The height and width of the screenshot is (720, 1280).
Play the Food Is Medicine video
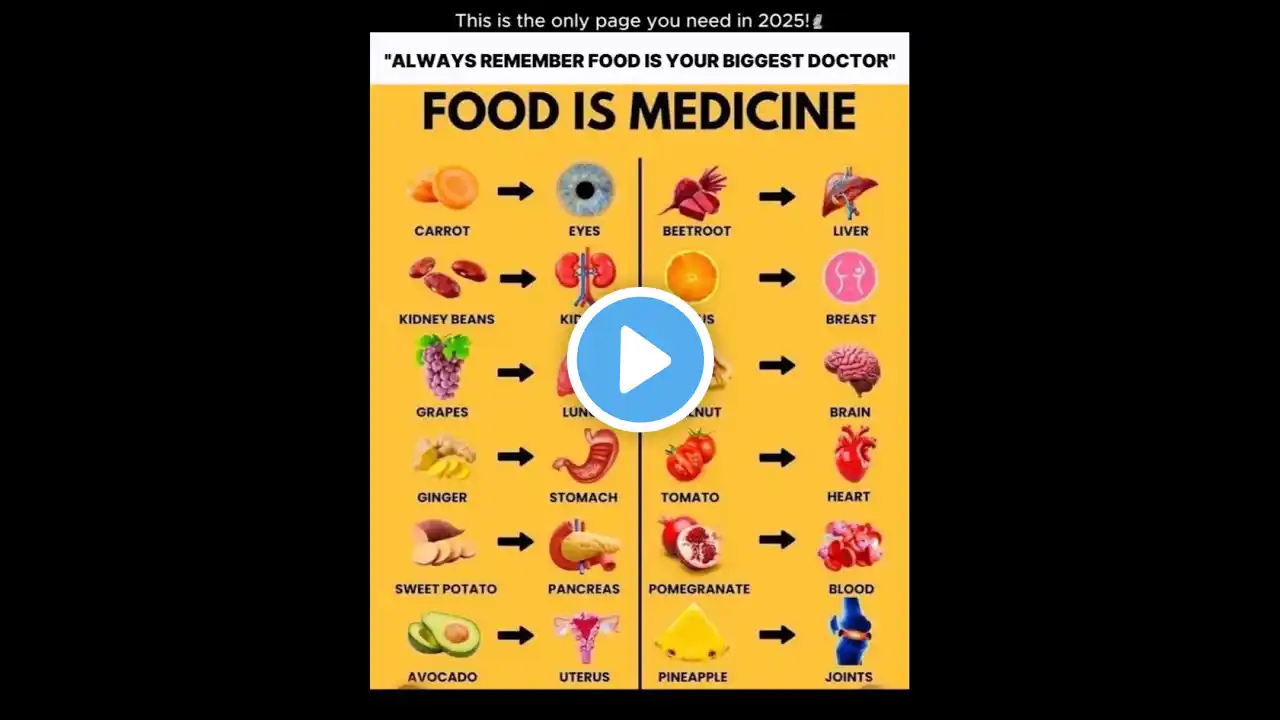[640, 360]
